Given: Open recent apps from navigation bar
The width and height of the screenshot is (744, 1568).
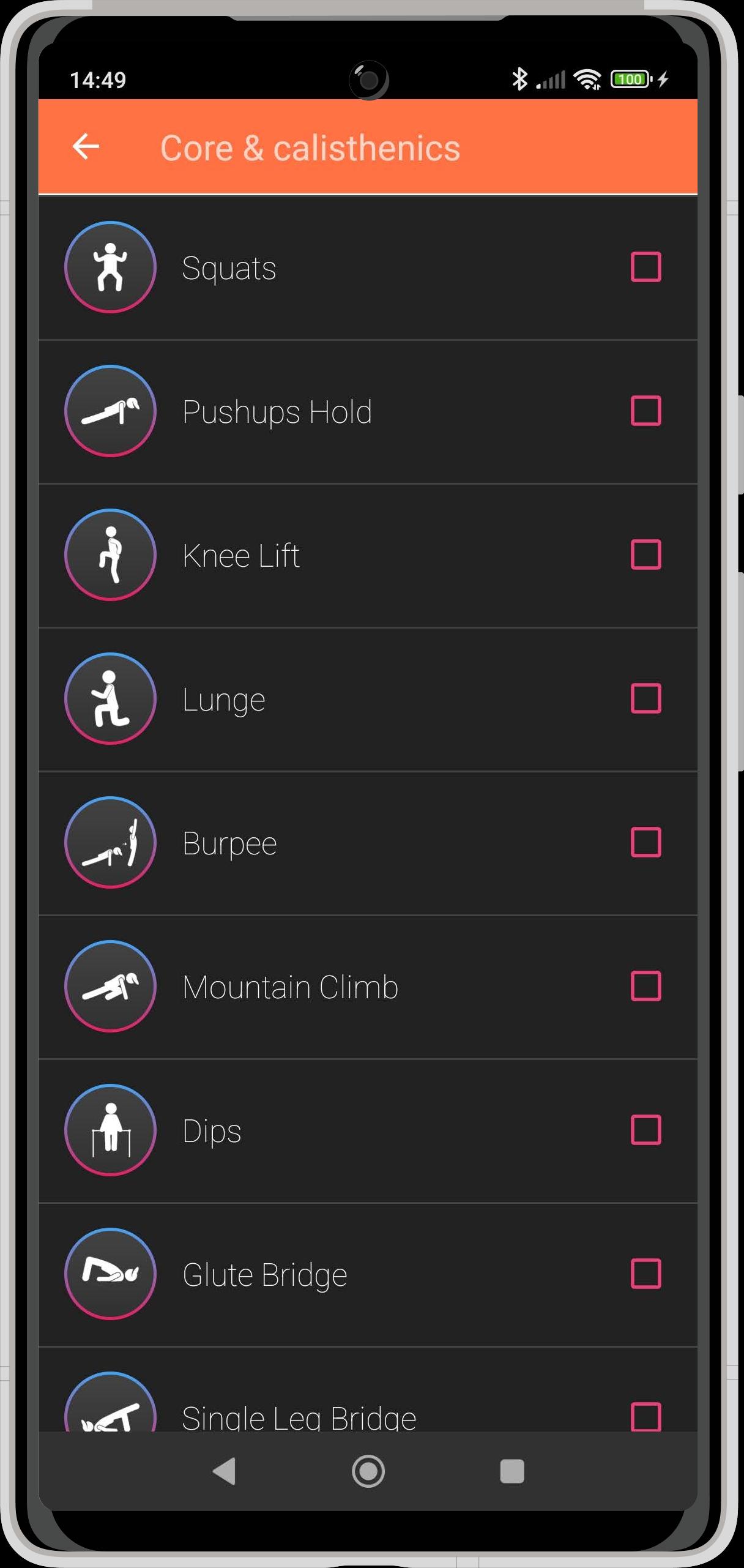Looking at the screenshot, I should [x=512, y=1471].
